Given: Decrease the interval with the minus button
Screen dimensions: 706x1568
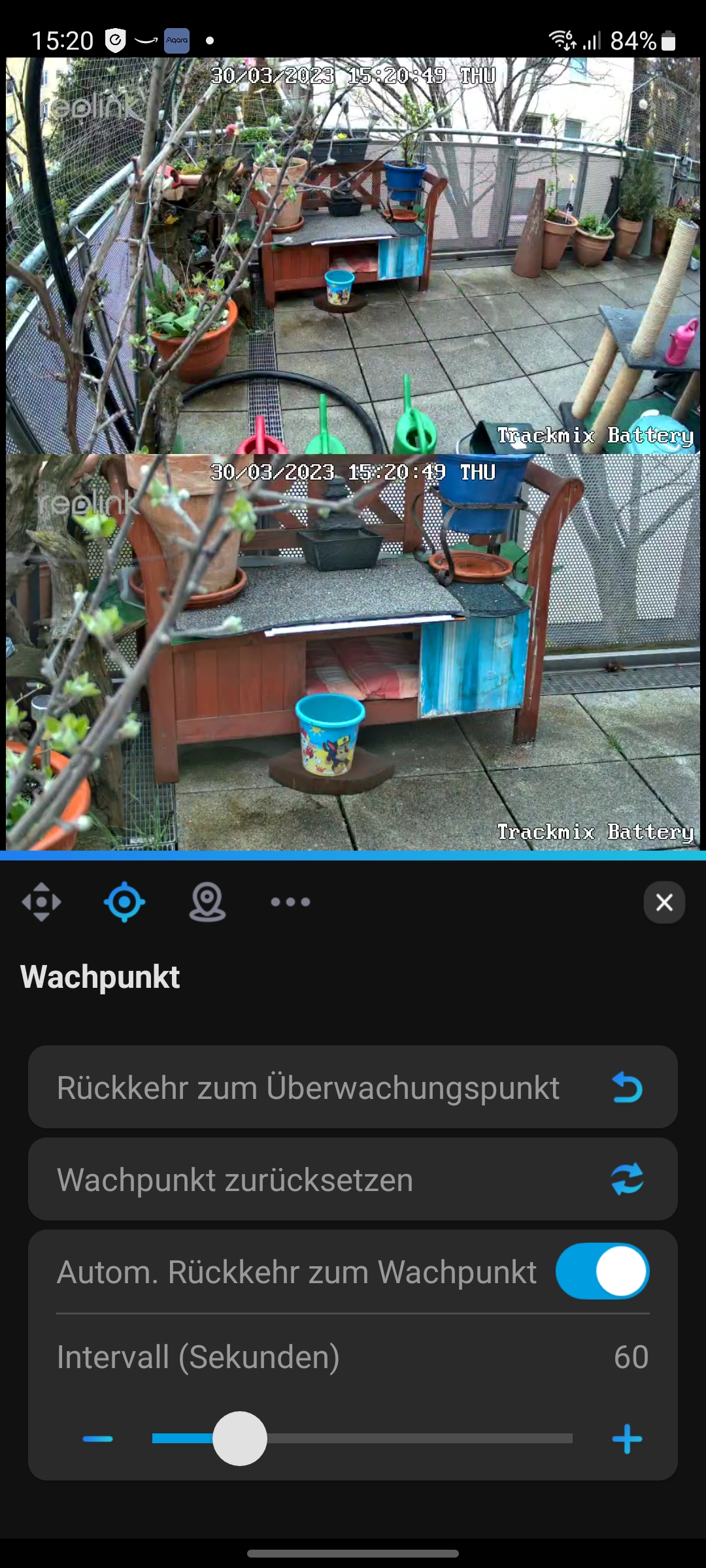Looking at the screenshot, I should 98,1439.
